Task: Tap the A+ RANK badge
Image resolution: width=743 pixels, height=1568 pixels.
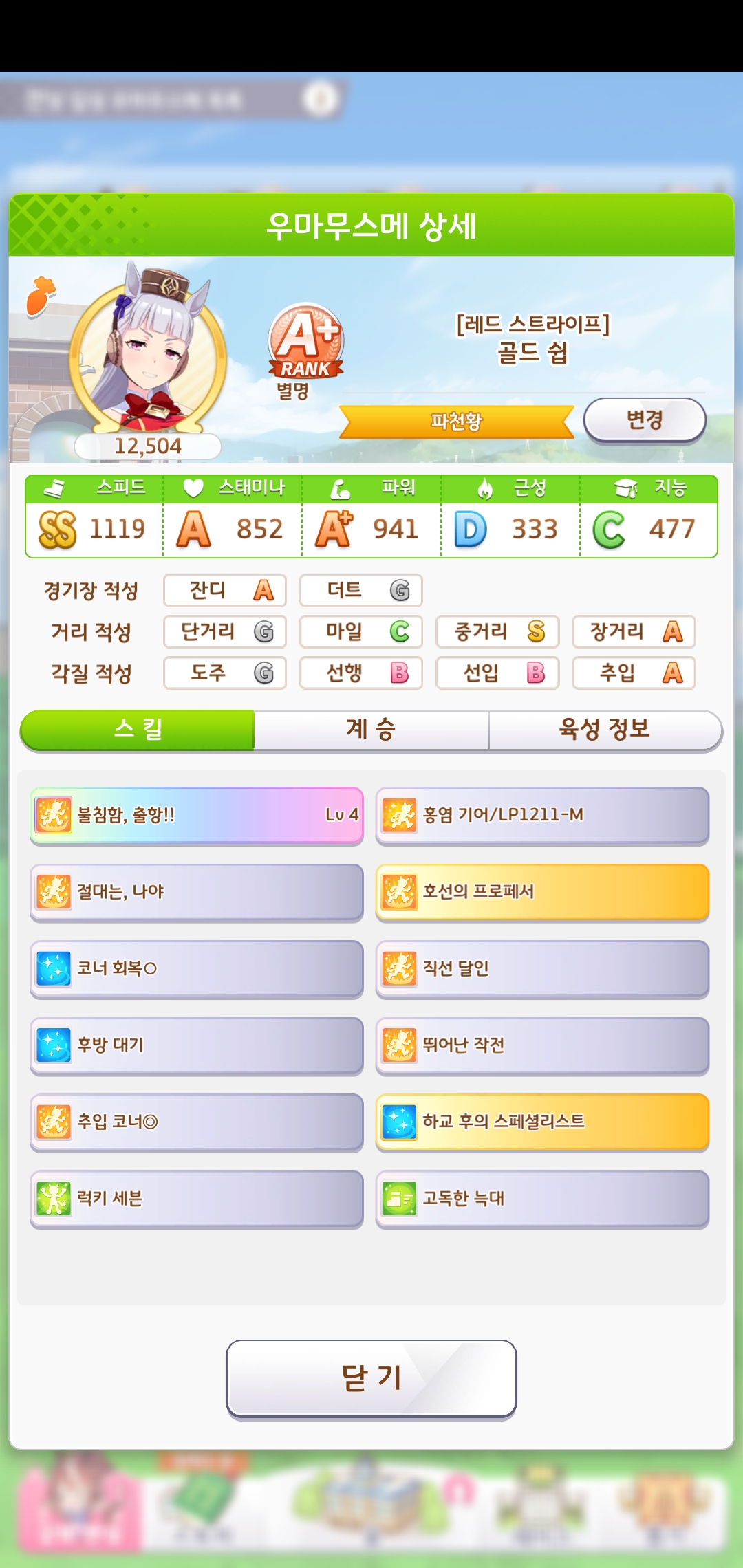Action: pos(306,342)
